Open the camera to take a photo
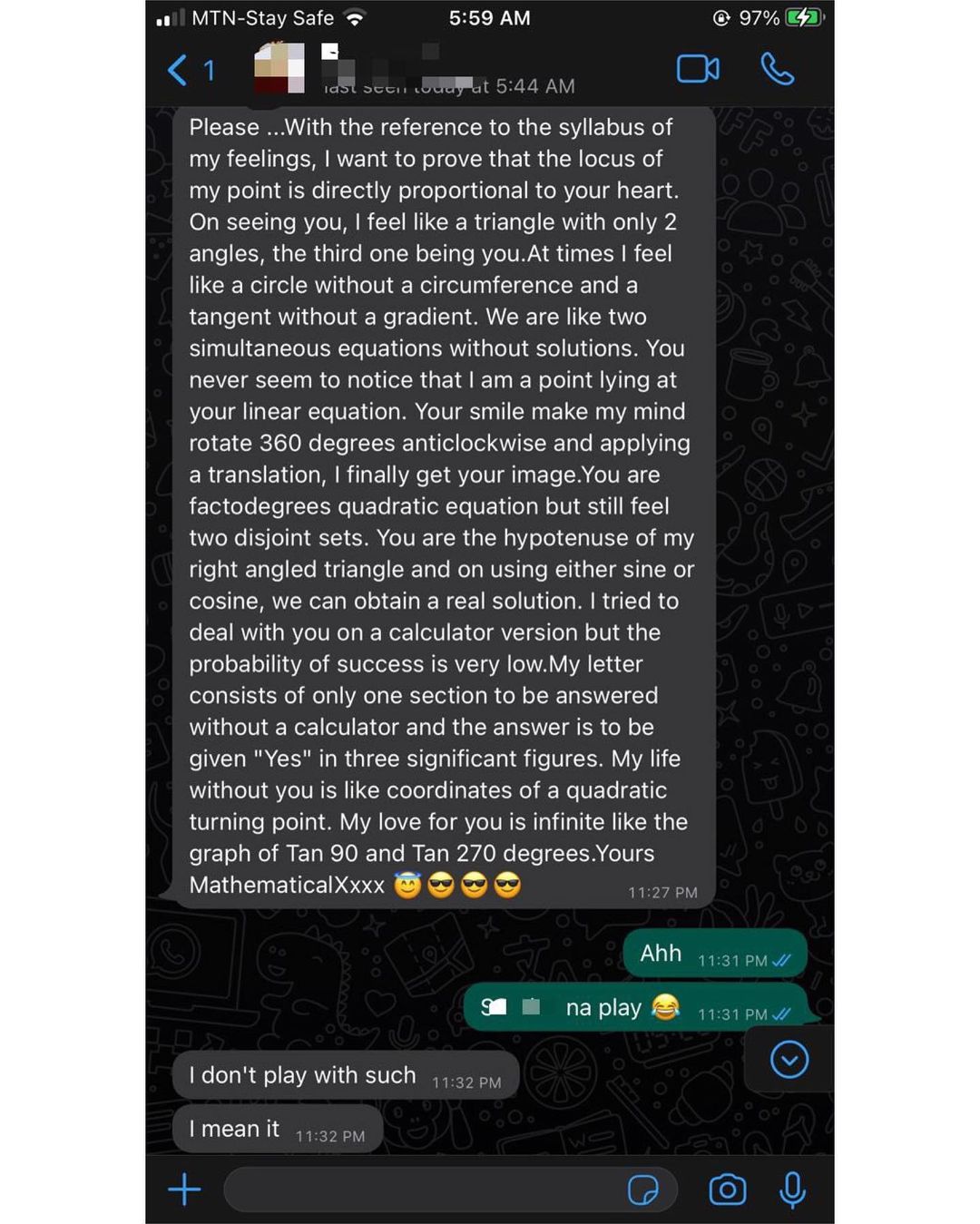The image size is (980, 1224). pyautogui.click(x=727, y=1190)
